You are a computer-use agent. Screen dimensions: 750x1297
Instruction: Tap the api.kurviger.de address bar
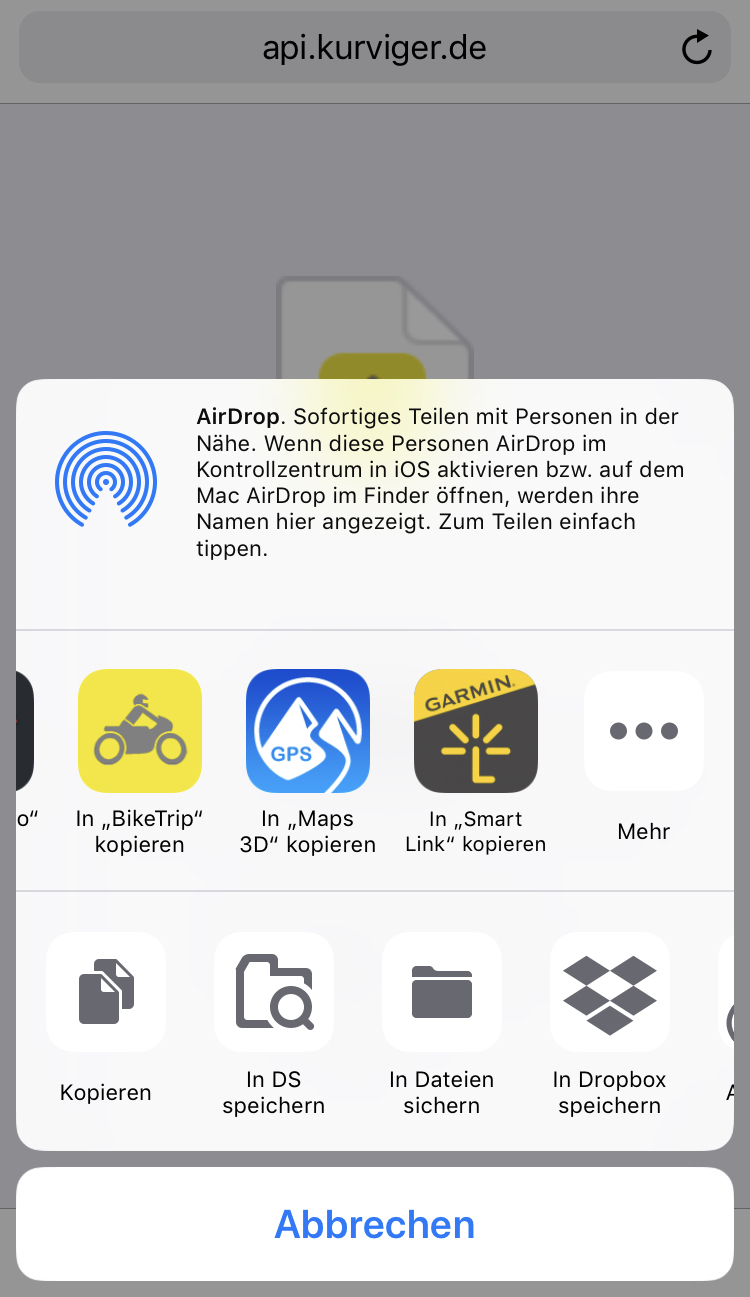point(374,48)
